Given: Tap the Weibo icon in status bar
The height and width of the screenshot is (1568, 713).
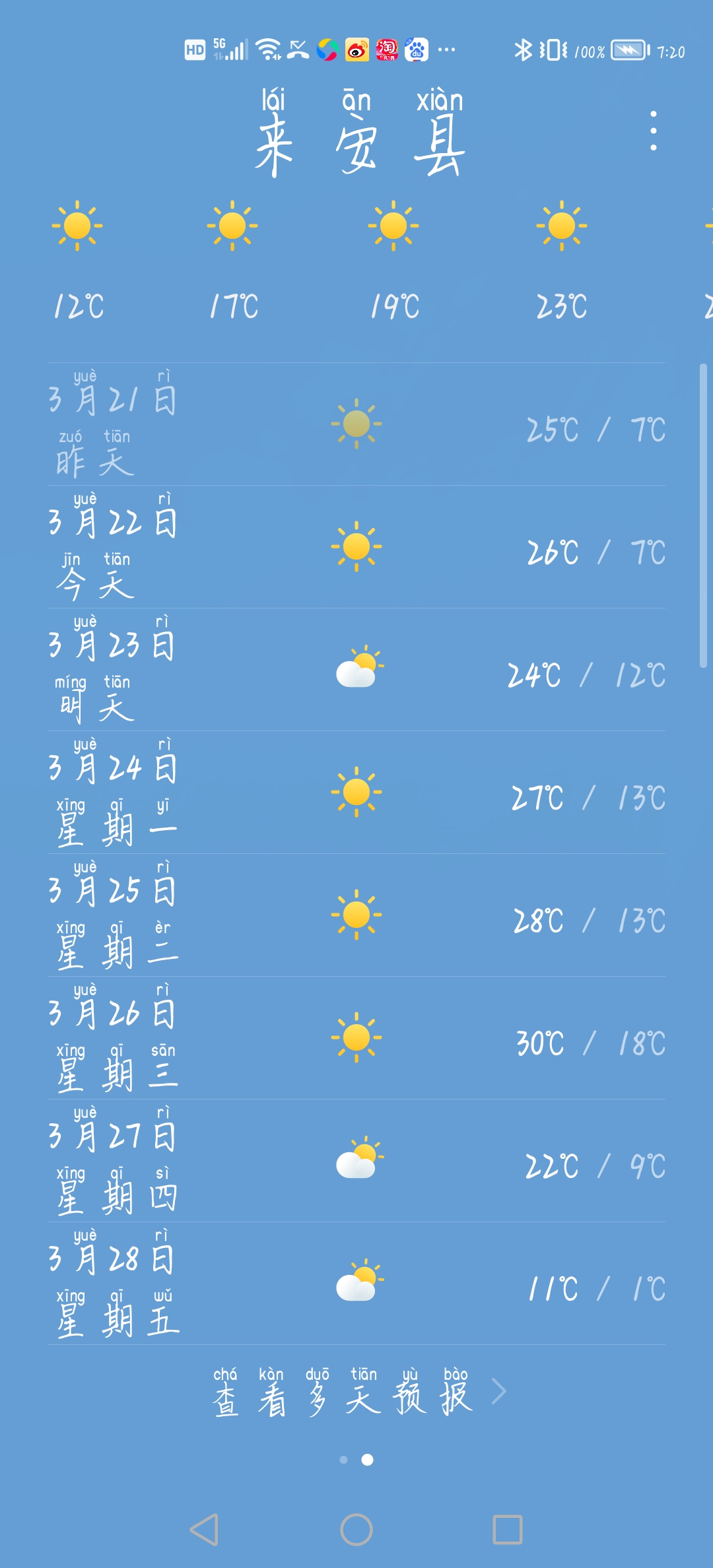Looking at the screenshot, I should point(357,50).
